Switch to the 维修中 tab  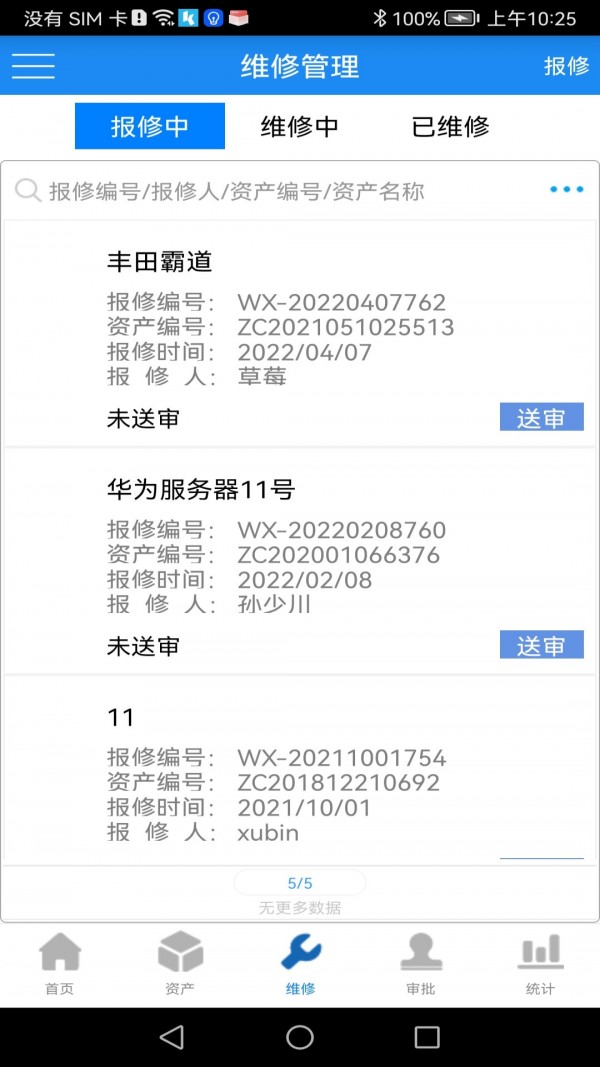click(x=299, y=127)
